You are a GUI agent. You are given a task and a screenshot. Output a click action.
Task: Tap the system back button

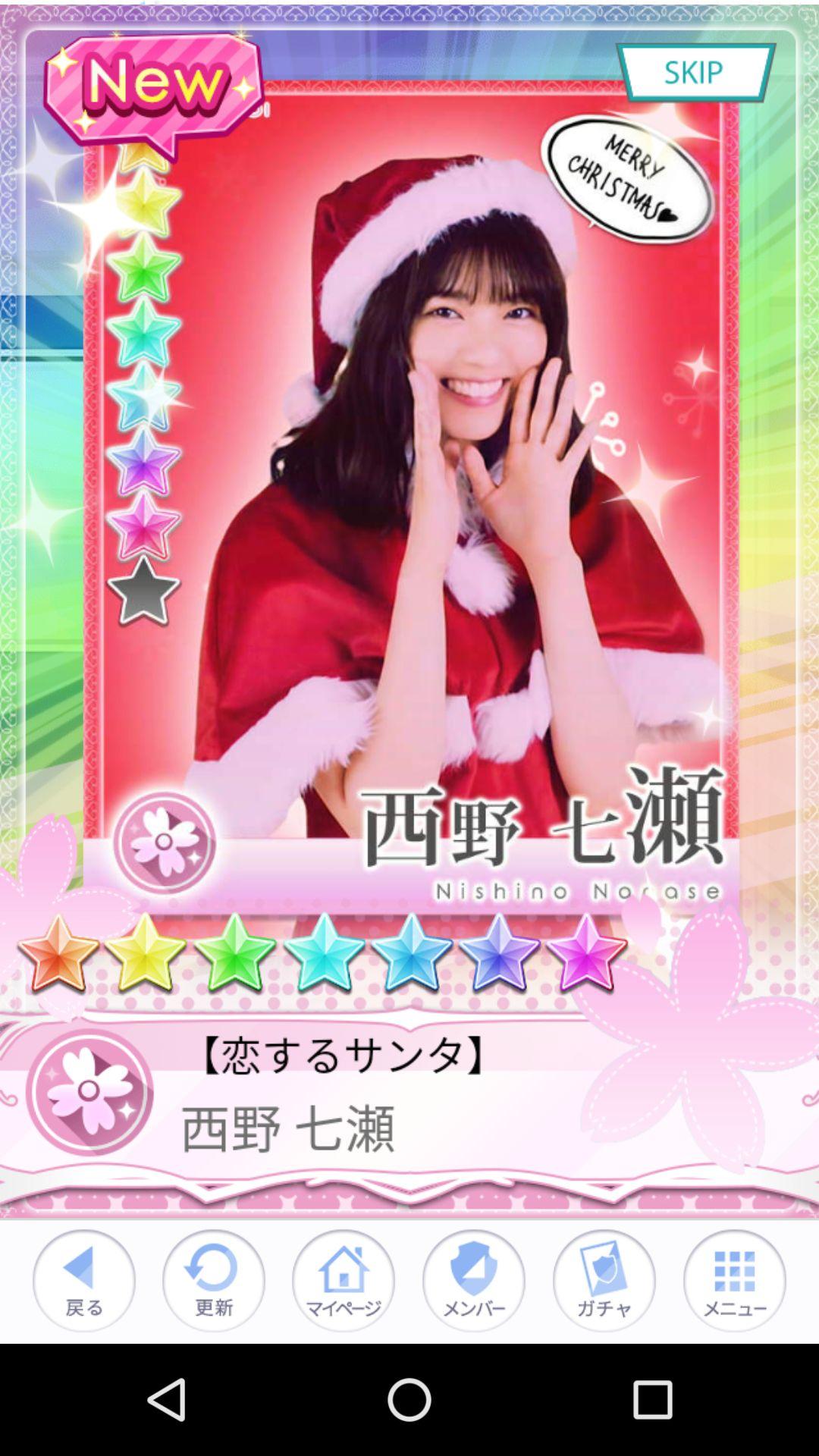click(x=167, y=1399)
